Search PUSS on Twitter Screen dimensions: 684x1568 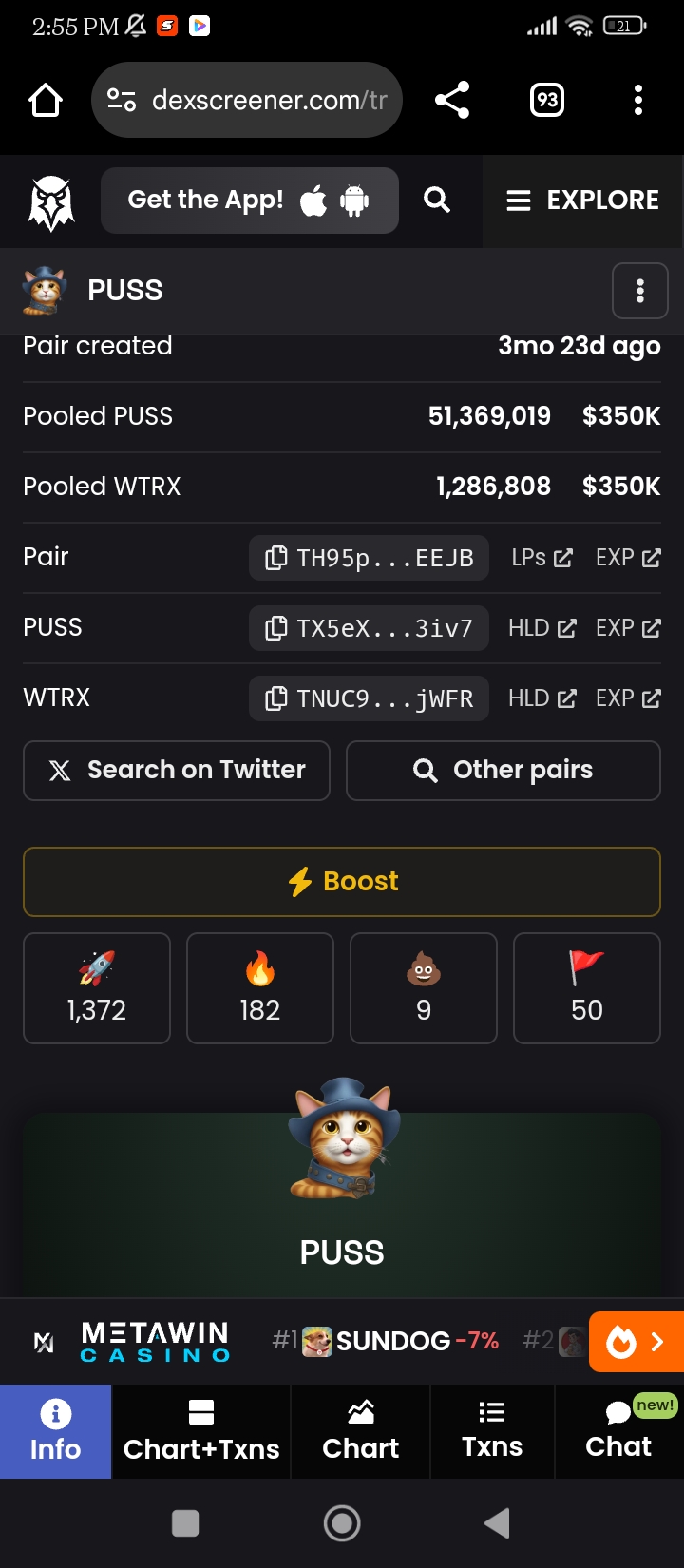click(x=177, y=771)
